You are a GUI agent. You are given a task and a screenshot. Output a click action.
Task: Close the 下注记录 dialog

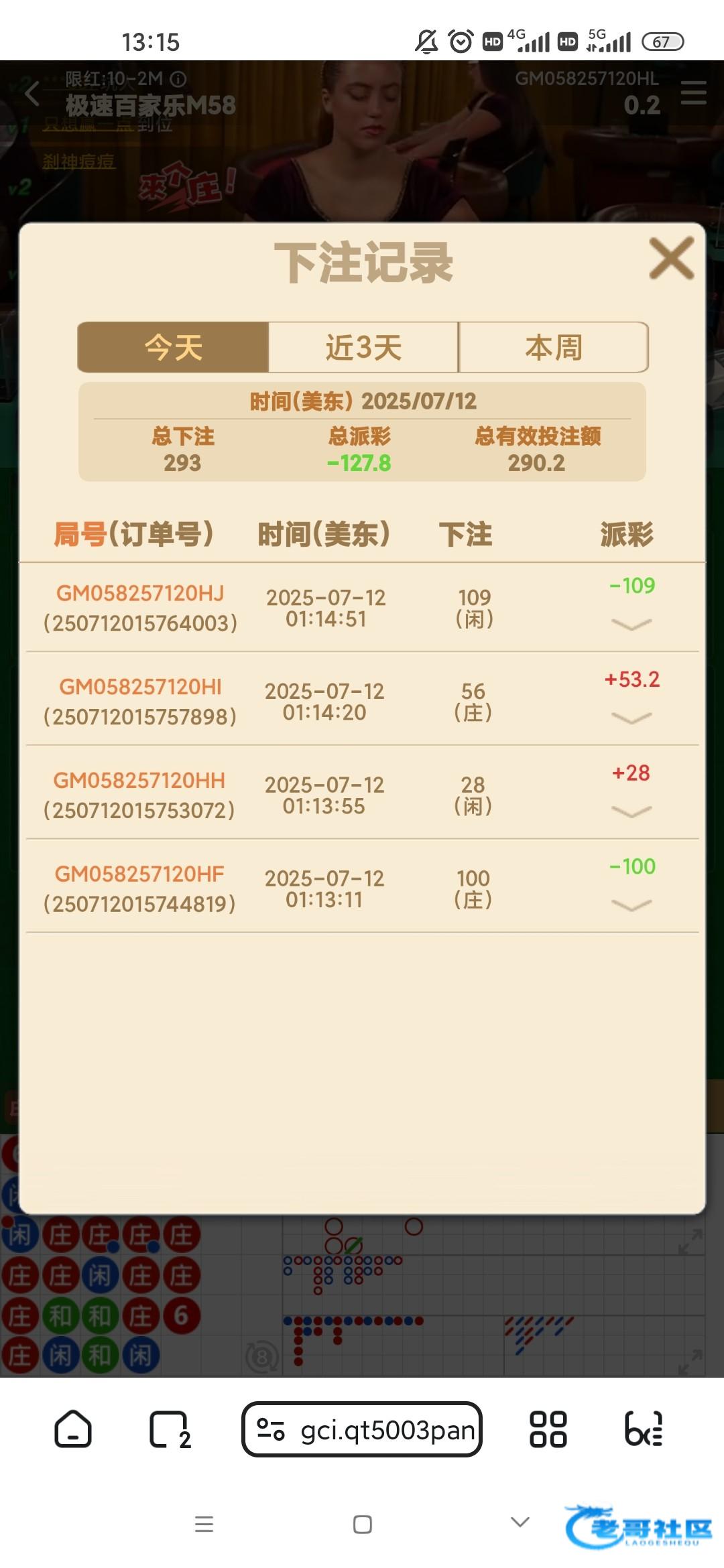(671, 259)
